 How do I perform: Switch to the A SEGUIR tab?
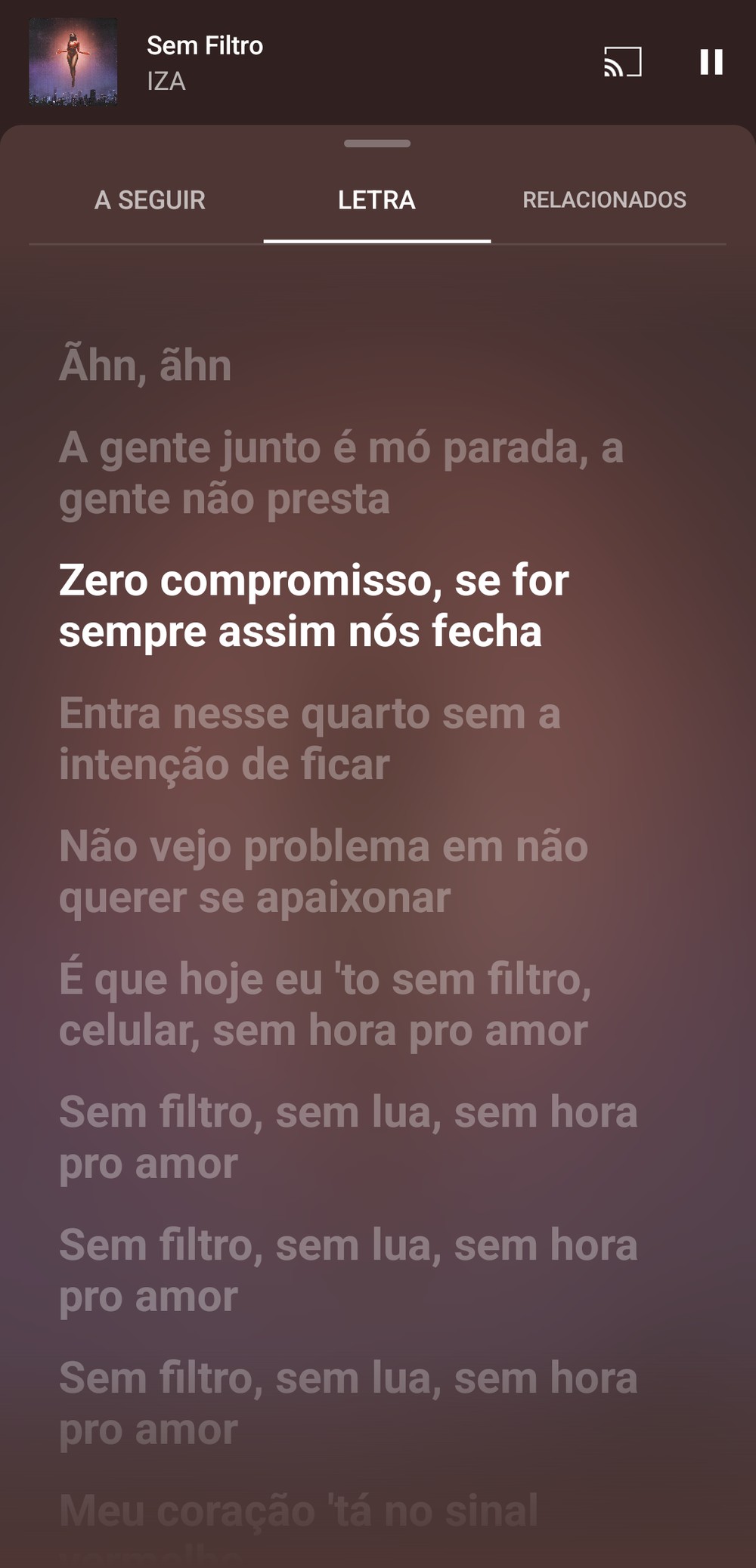[x=150, y=200]
